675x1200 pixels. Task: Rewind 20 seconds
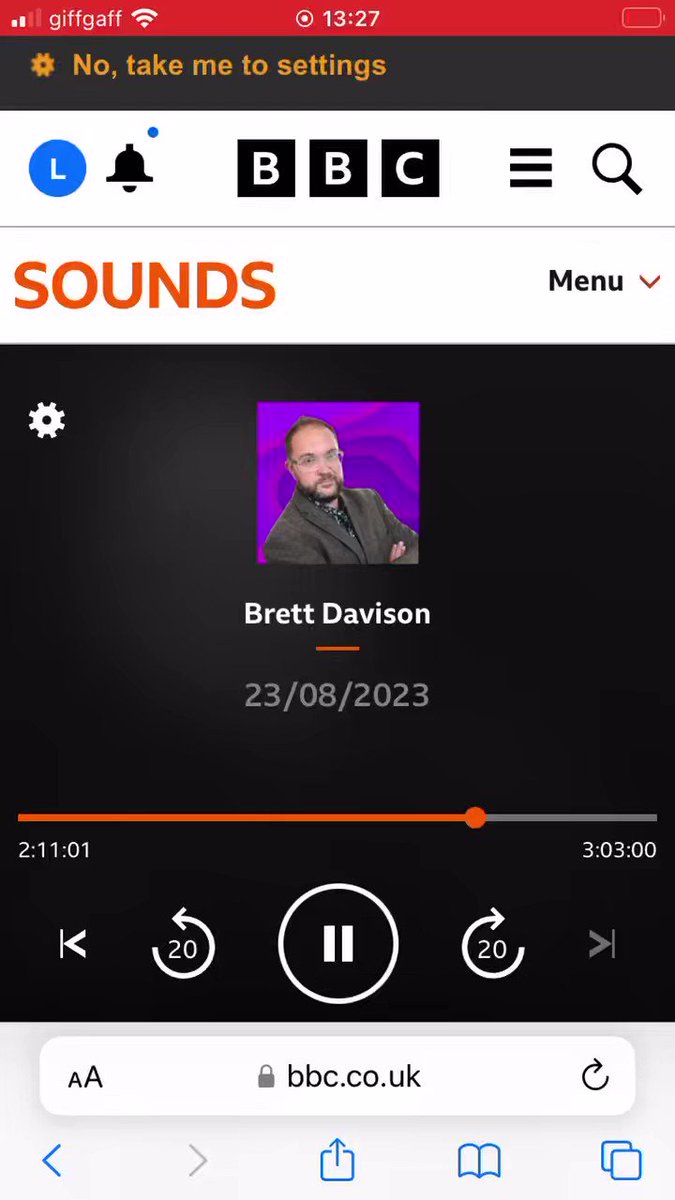pyautogui.click(x=183, y=943)
